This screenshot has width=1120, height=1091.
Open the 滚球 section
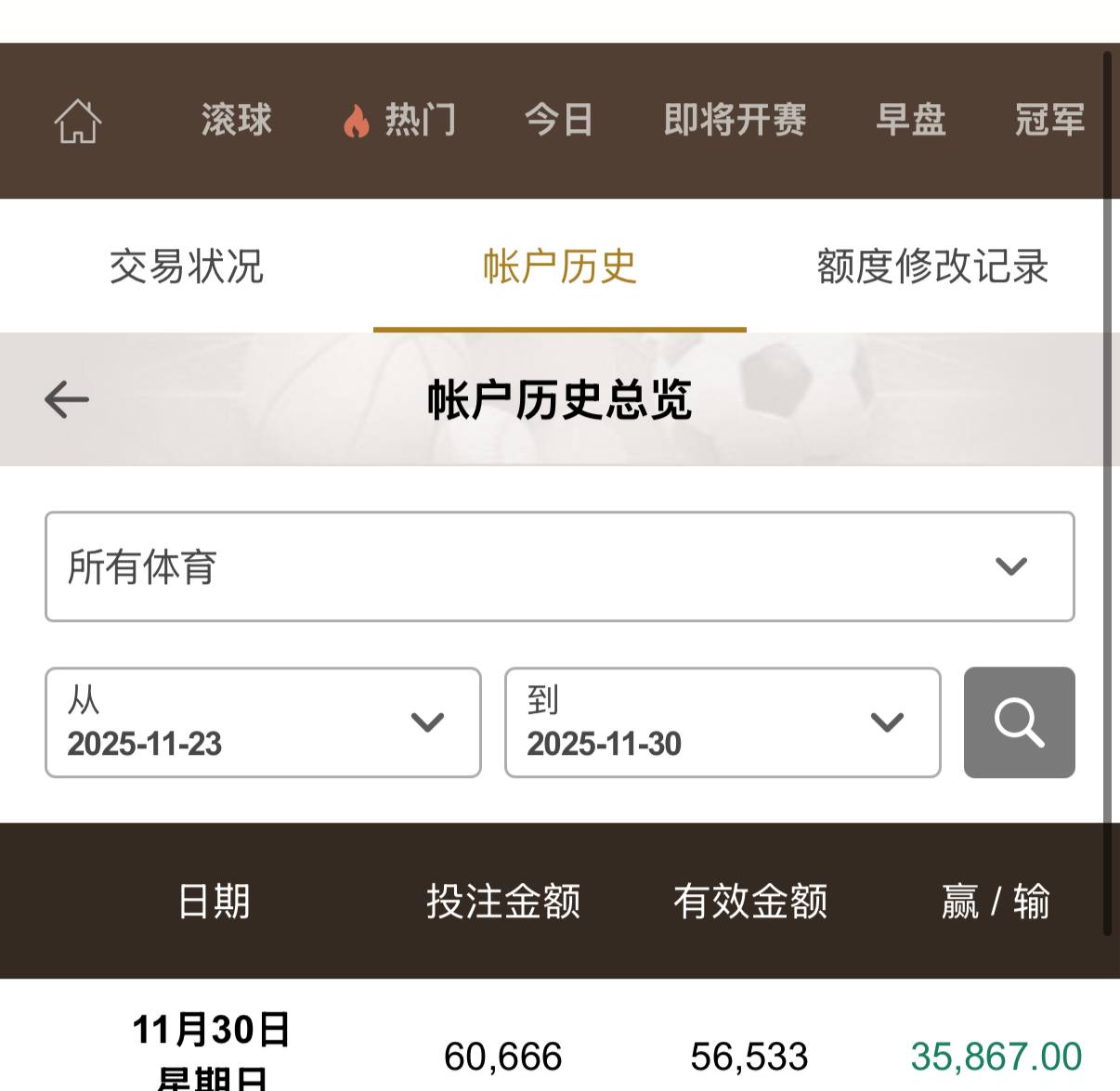(236, 120)
